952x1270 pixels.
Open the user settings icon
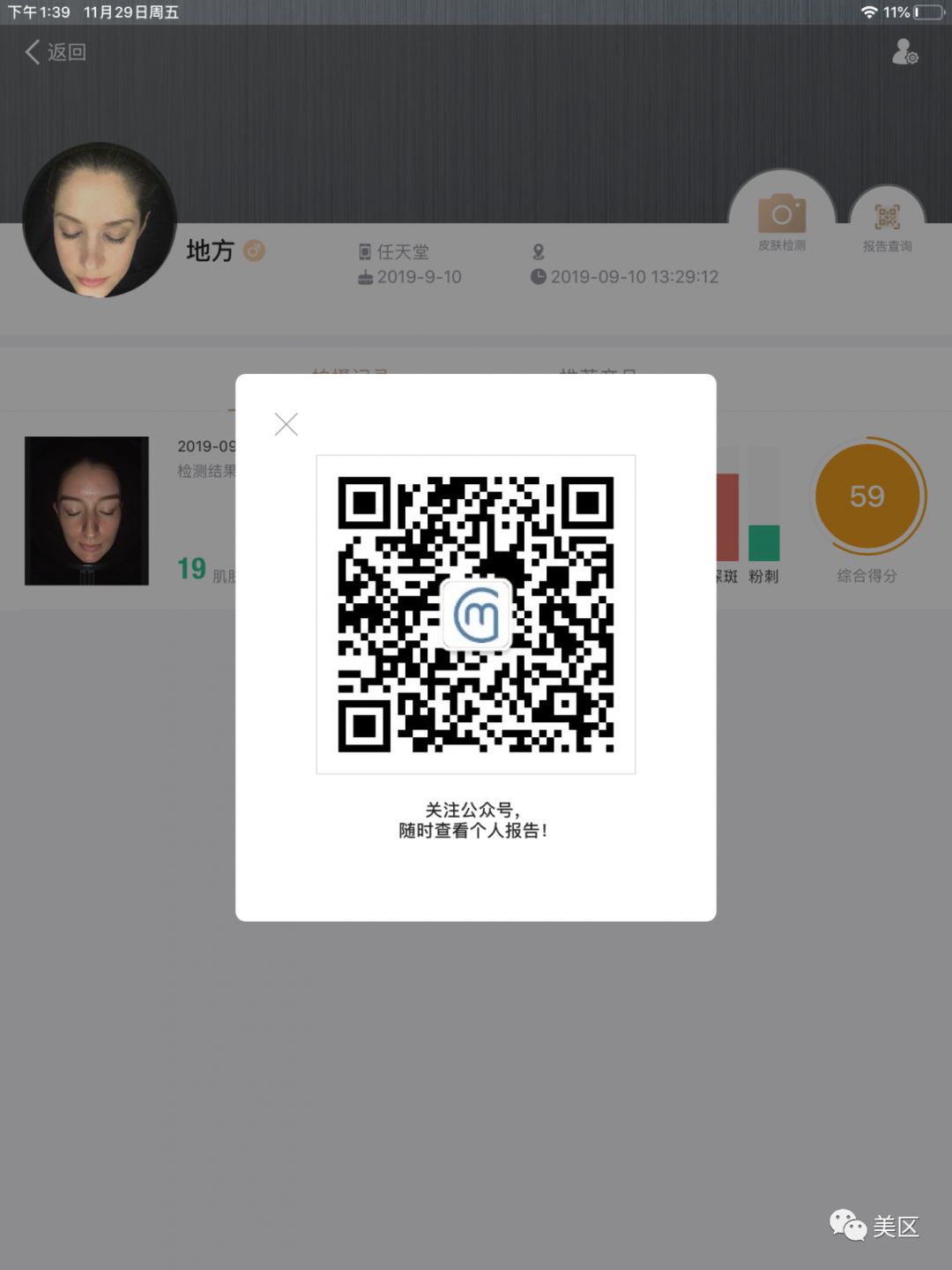pos(904,52)
